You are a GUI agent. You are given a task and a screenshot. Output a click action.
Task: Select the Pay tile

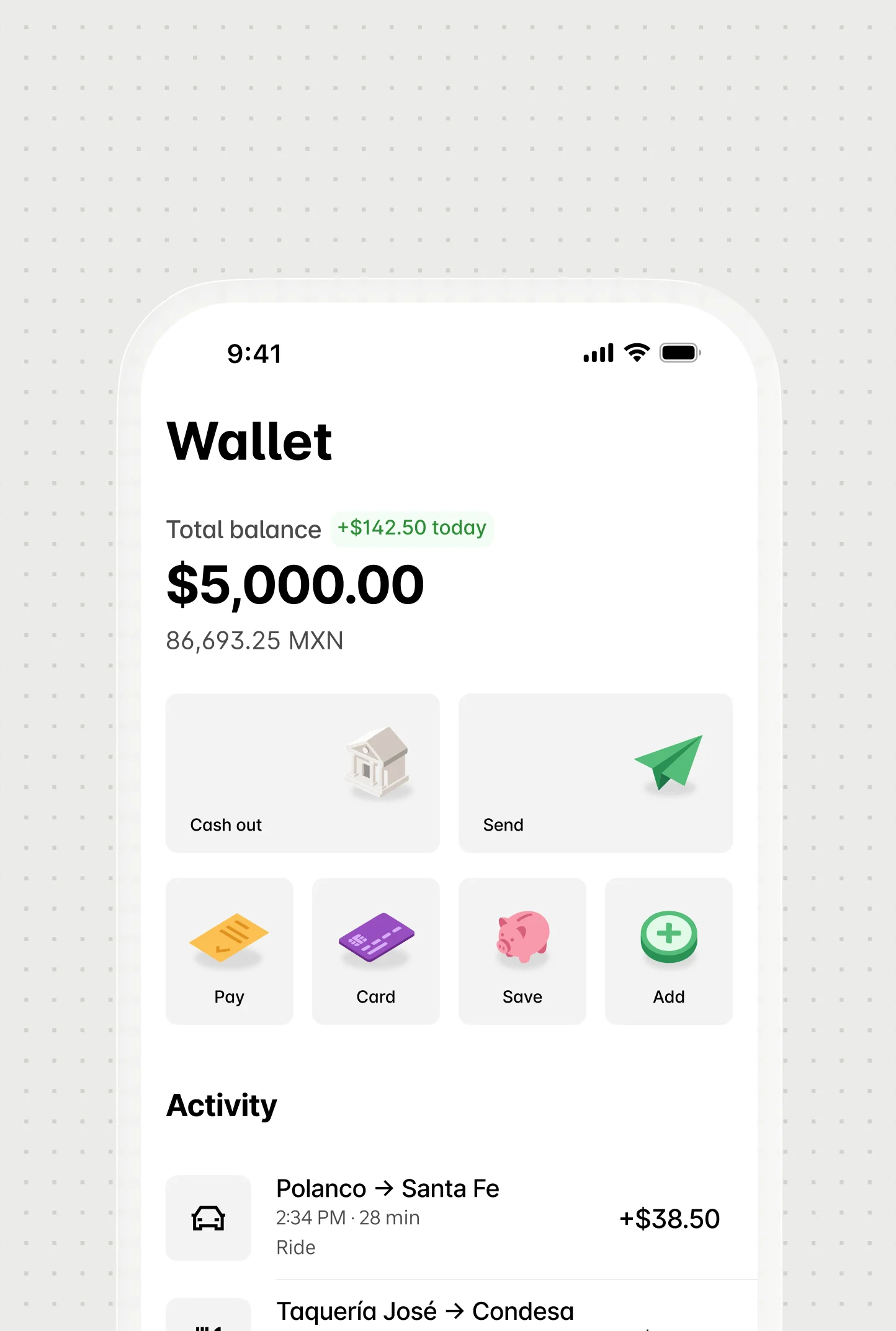(229, 950)
